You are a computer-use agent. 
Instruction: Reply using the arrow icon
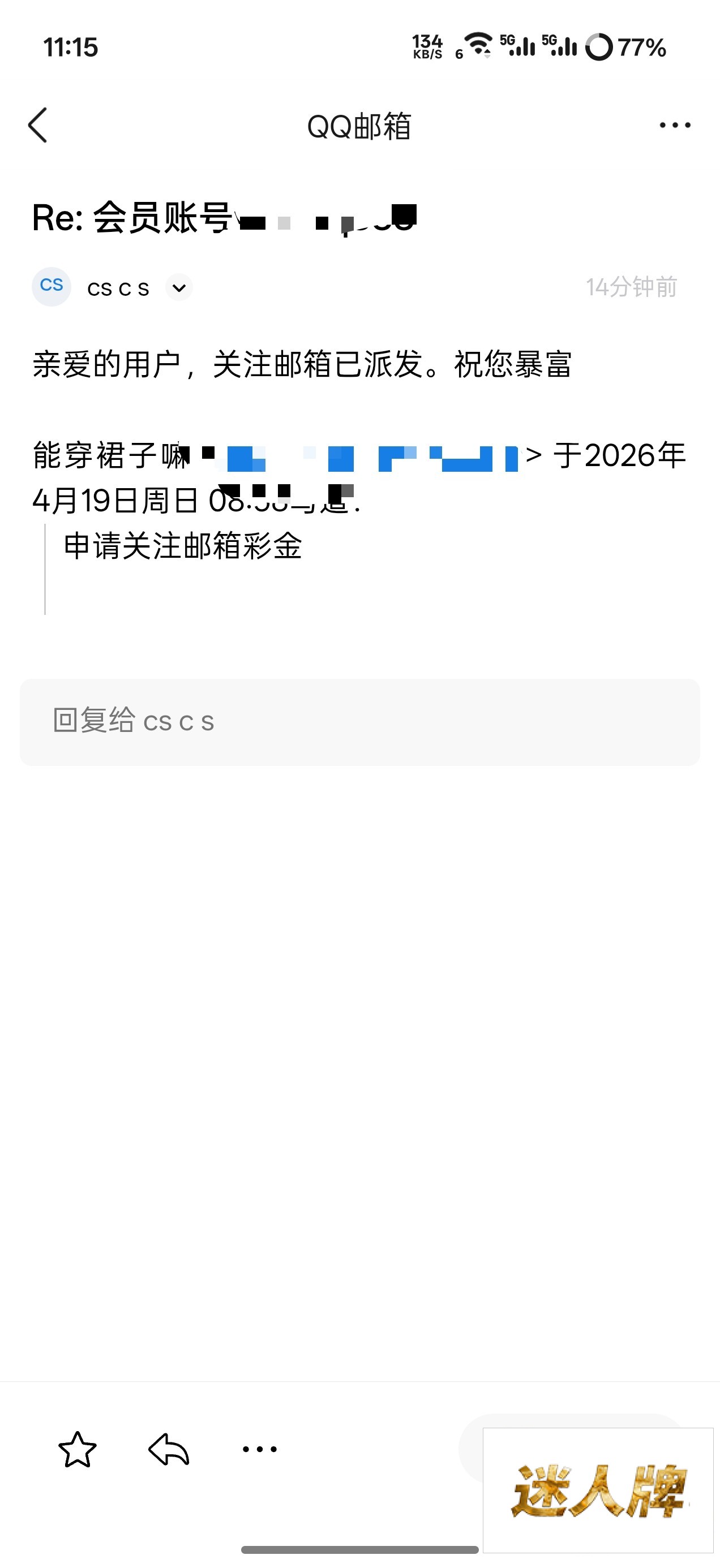click(x=169, y=1449)
